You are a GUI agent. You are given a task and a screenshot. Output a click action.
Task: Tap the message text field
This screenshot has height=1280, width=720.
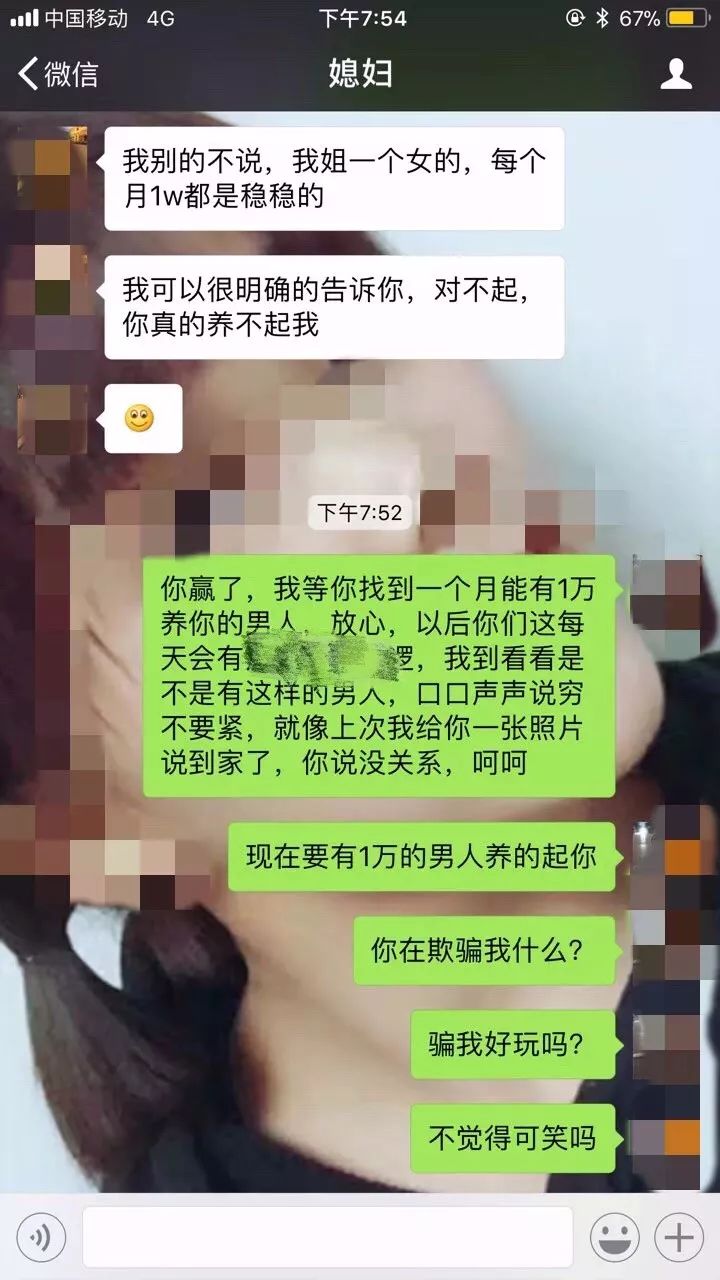pyautogui.click(x=328, y=1238)
